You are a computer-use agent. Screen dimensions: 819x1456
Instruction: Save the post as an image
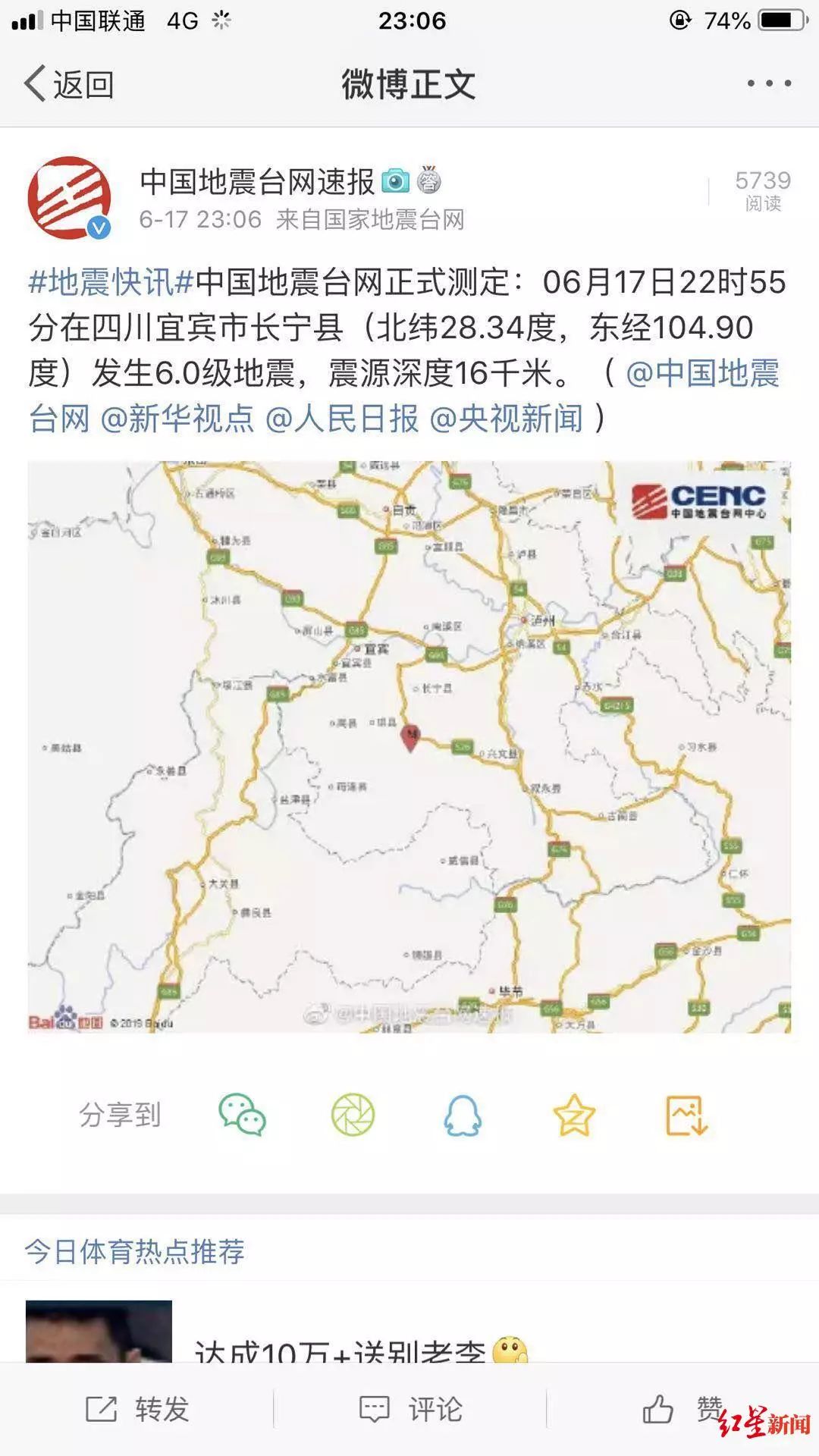(x=686, y=1116)
